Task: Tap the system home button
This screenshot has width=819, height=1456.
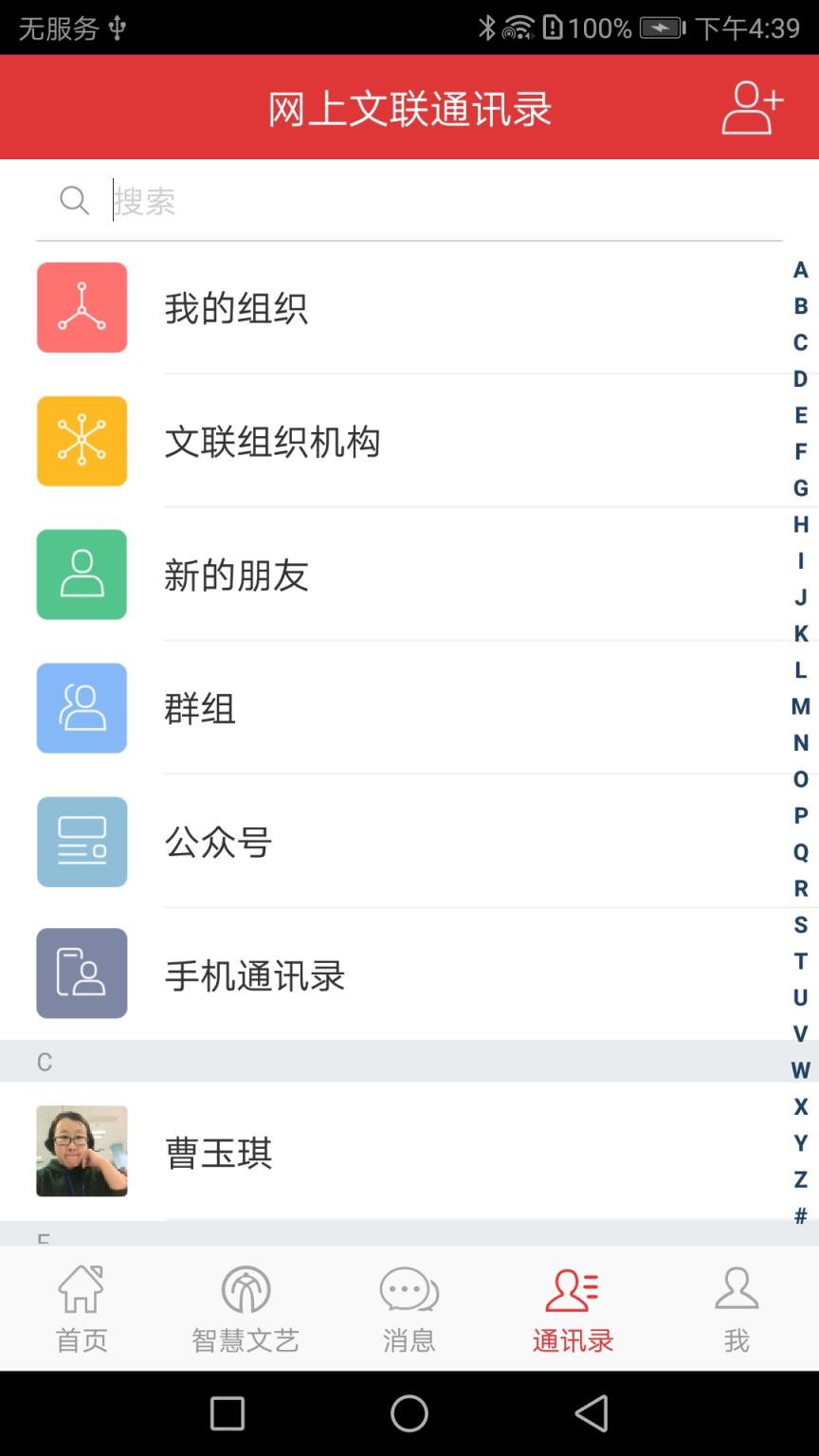Action: pos(409,1413)
